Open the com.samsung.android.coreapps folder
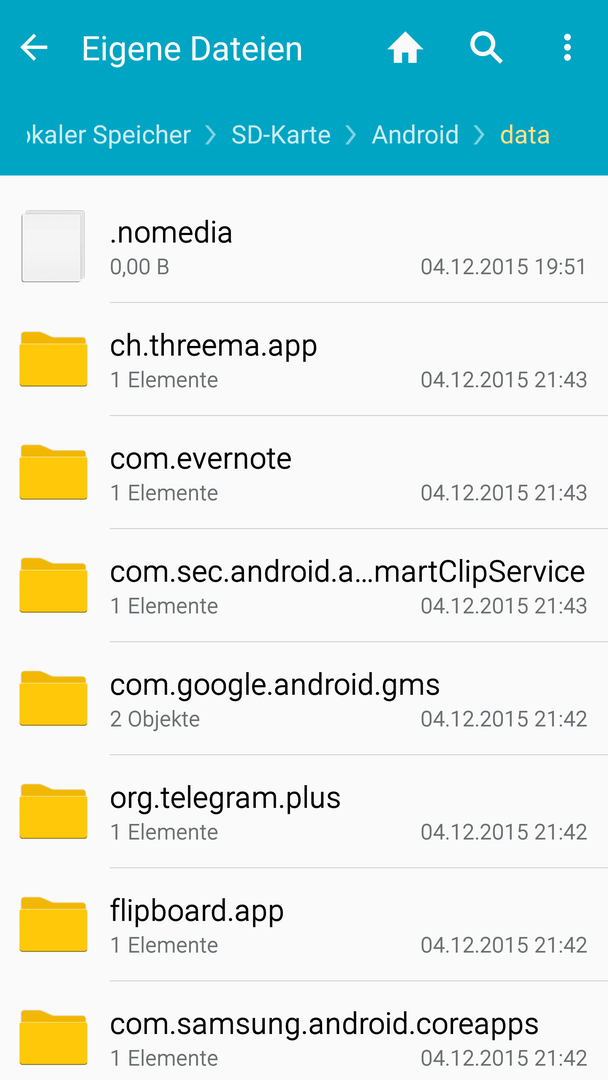Screen dimensions: 608x1080 point(304,1030)
